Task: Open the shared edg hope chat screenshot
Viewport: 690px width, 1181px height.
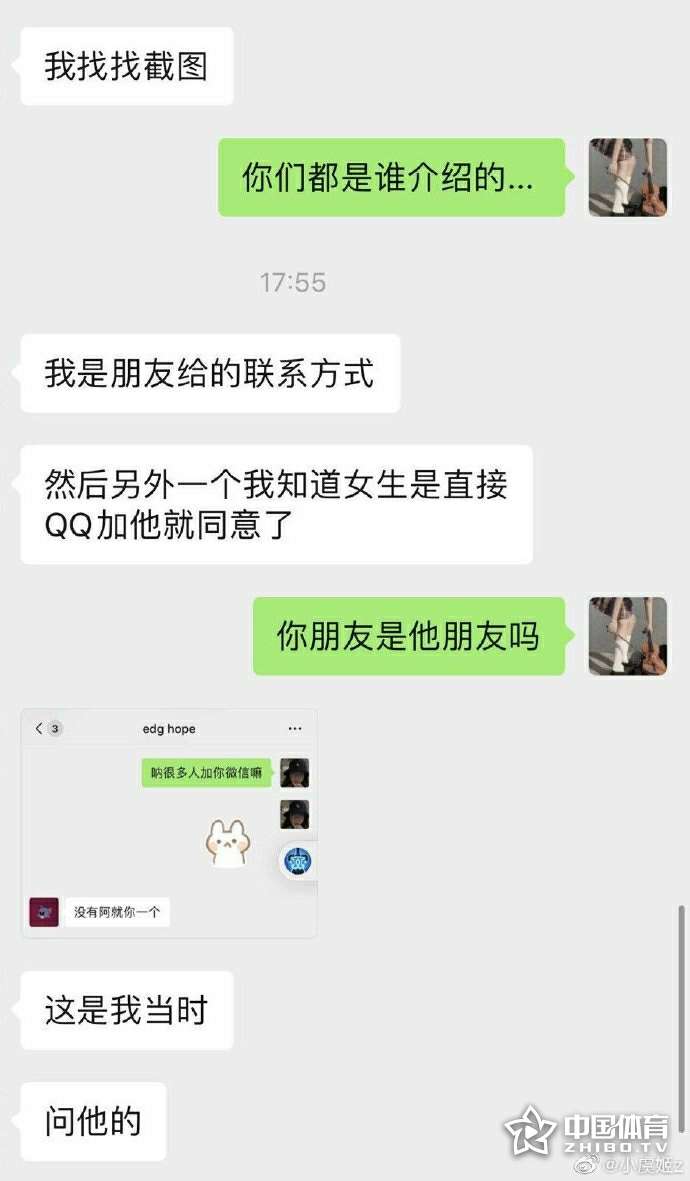Action: (x=169, y=823)
